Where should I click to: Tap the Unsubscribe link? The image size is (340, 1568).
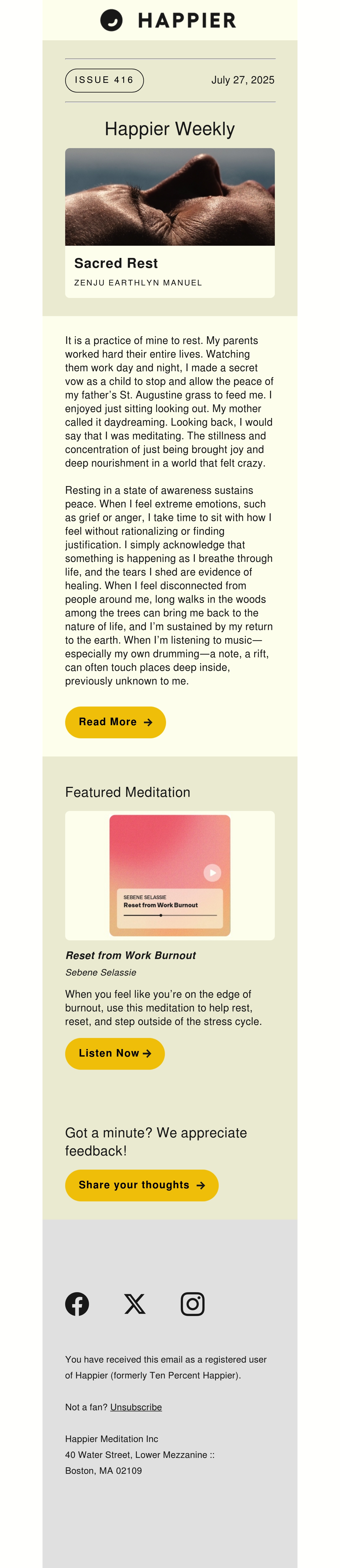click(x=136, y=1407)
